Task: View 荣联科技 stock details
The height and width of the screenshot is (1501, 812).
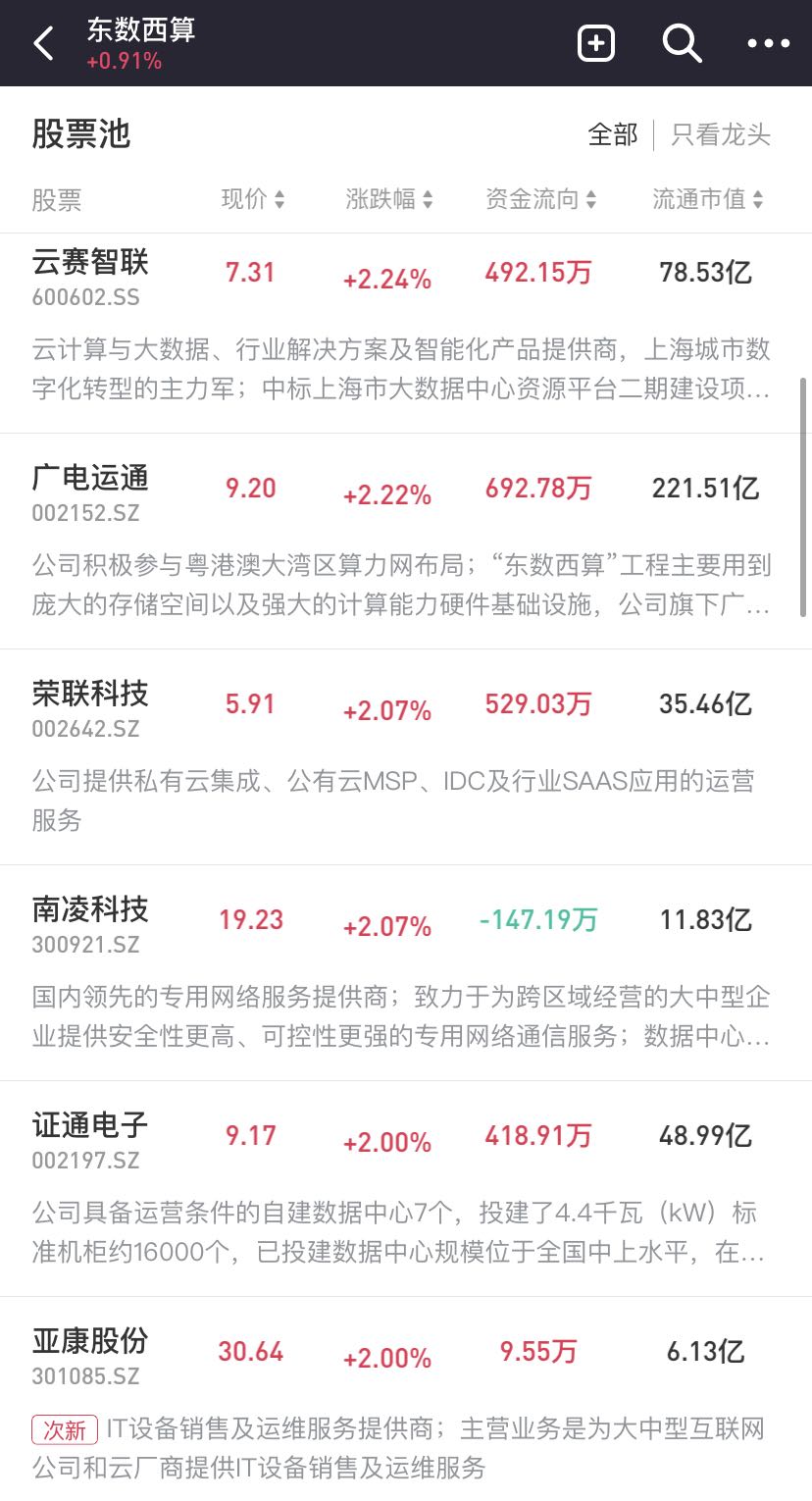Action: coord(406,757)
